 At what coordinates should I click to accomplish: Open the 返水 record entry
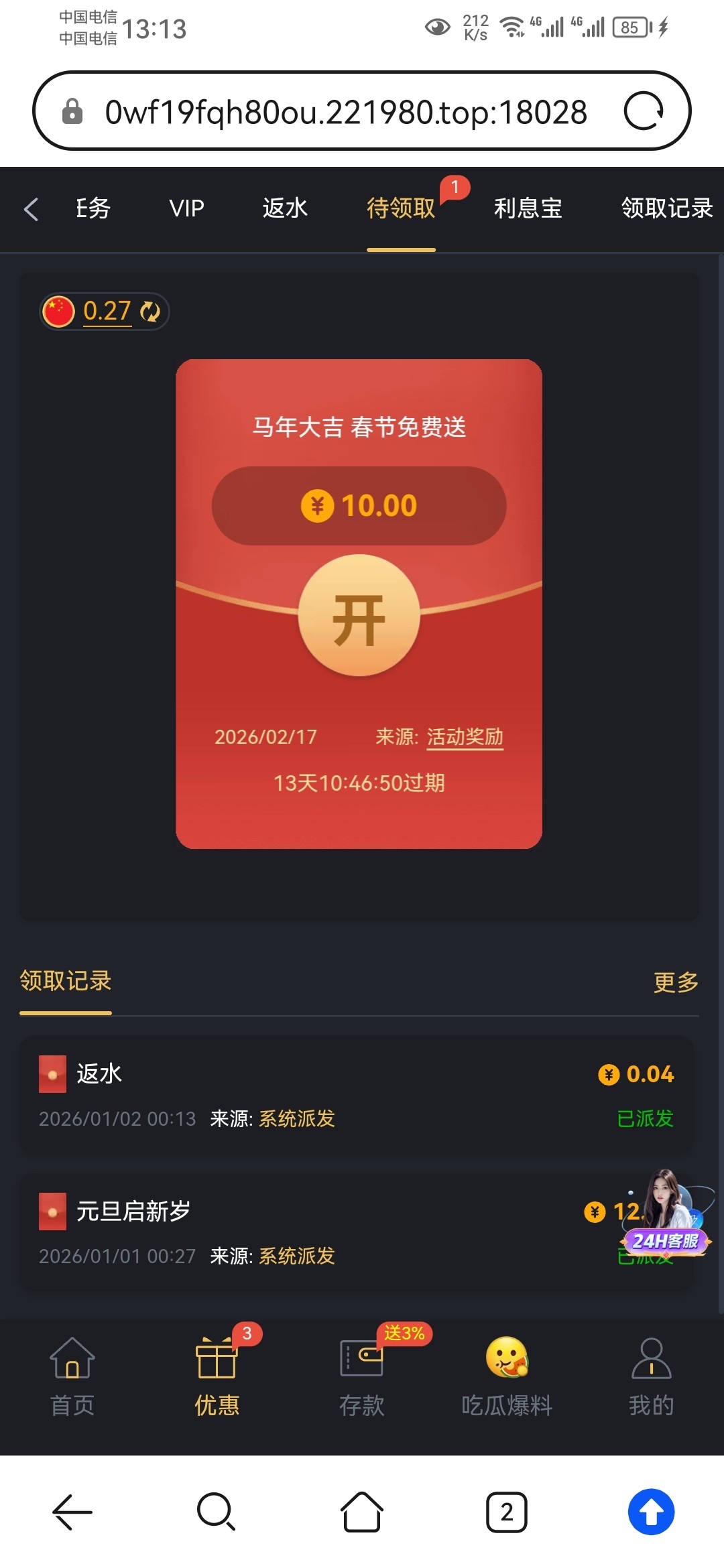(x=355, y=1095)
